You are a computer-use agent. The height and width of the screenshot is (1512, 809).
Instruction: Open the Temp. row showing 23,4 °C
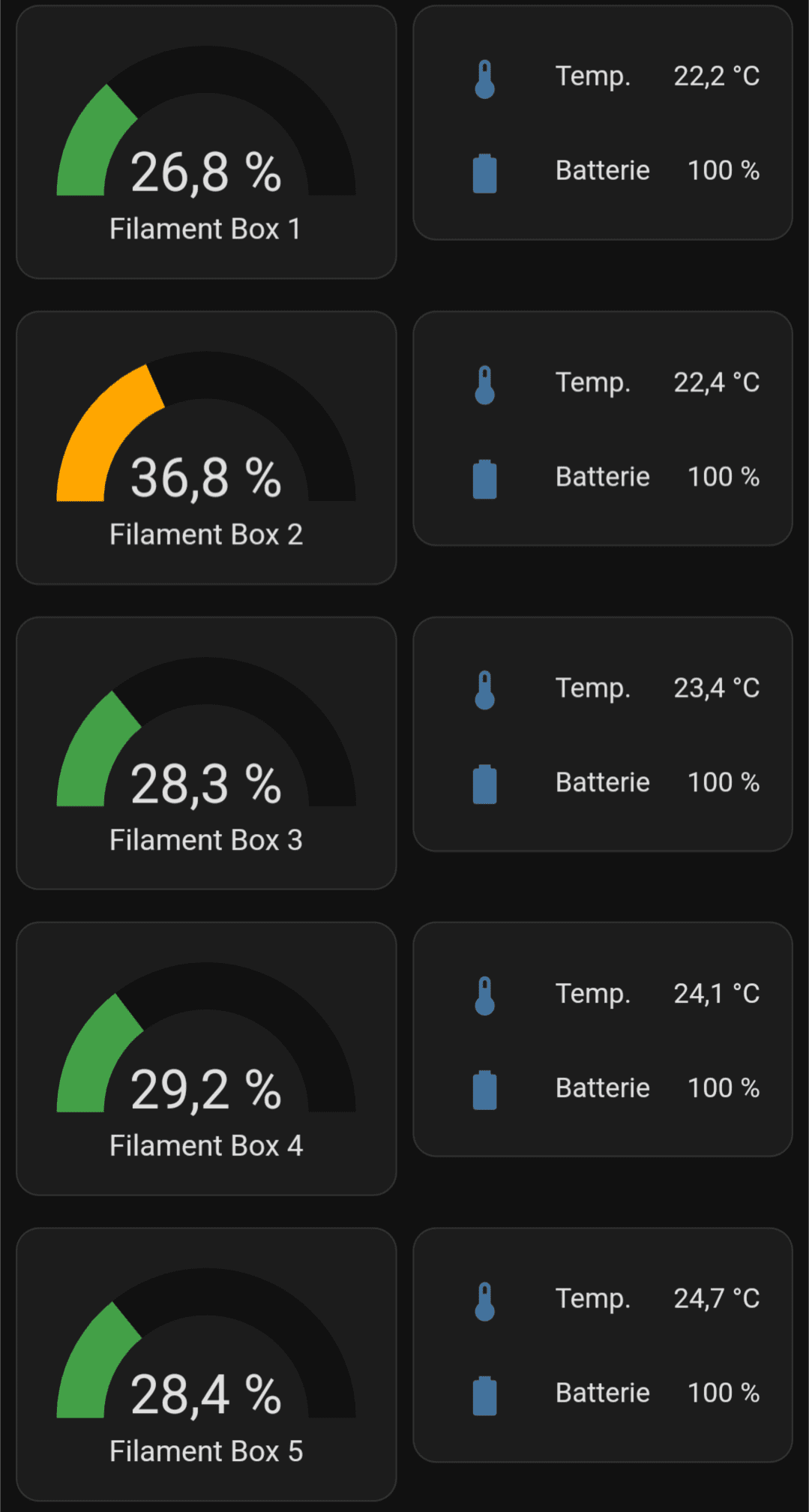pyautogui.click(x=603, y=688)
